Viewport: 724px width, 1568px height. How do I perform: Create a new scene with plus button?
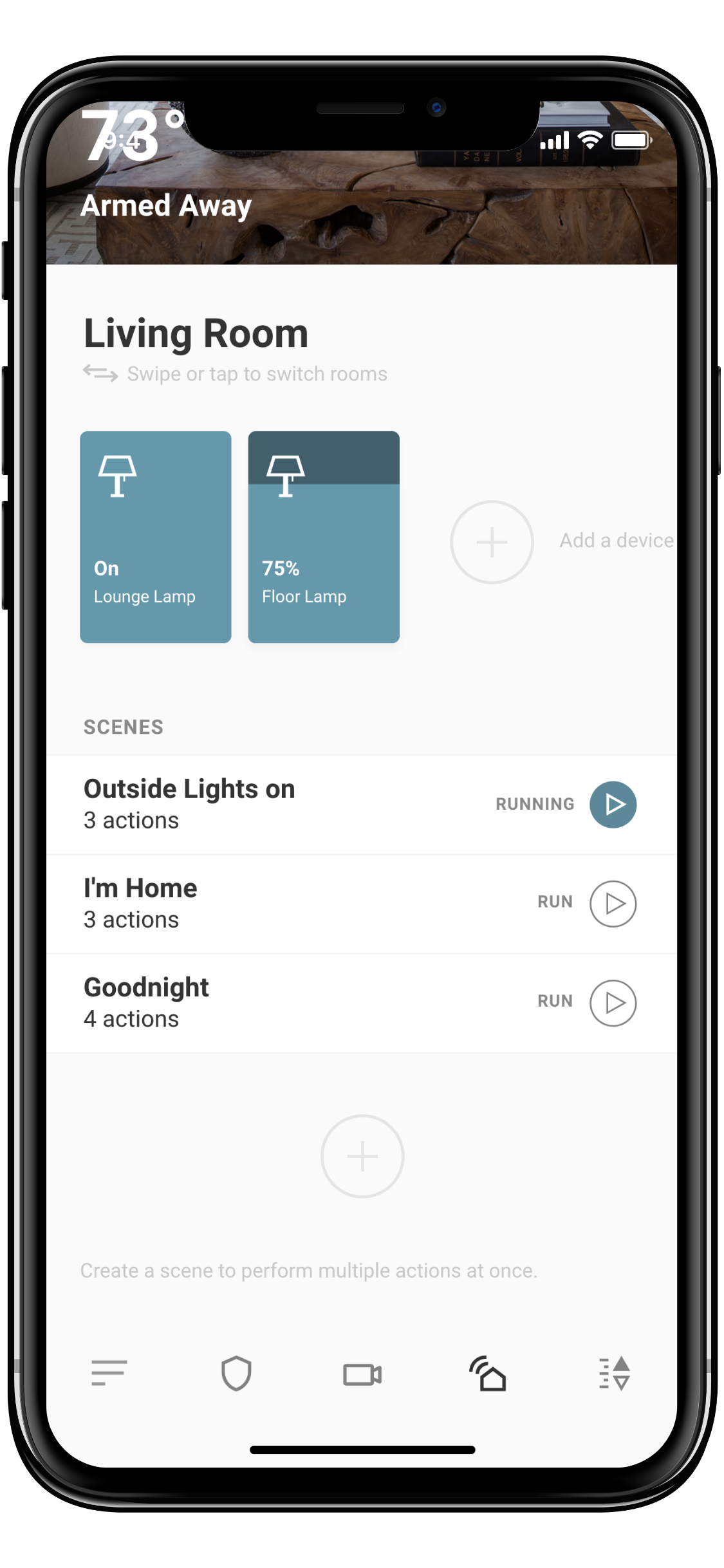click(x=362, y=1156)
